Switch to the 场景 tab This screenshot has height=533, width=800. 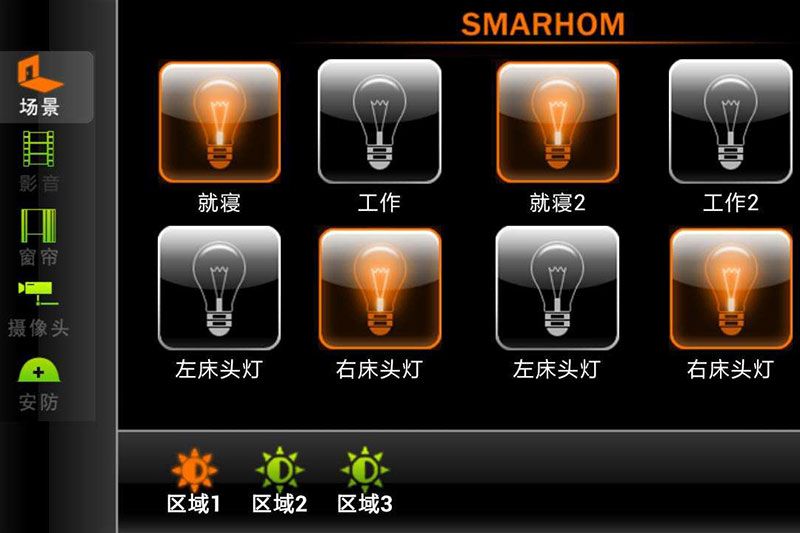pos(40,86)
